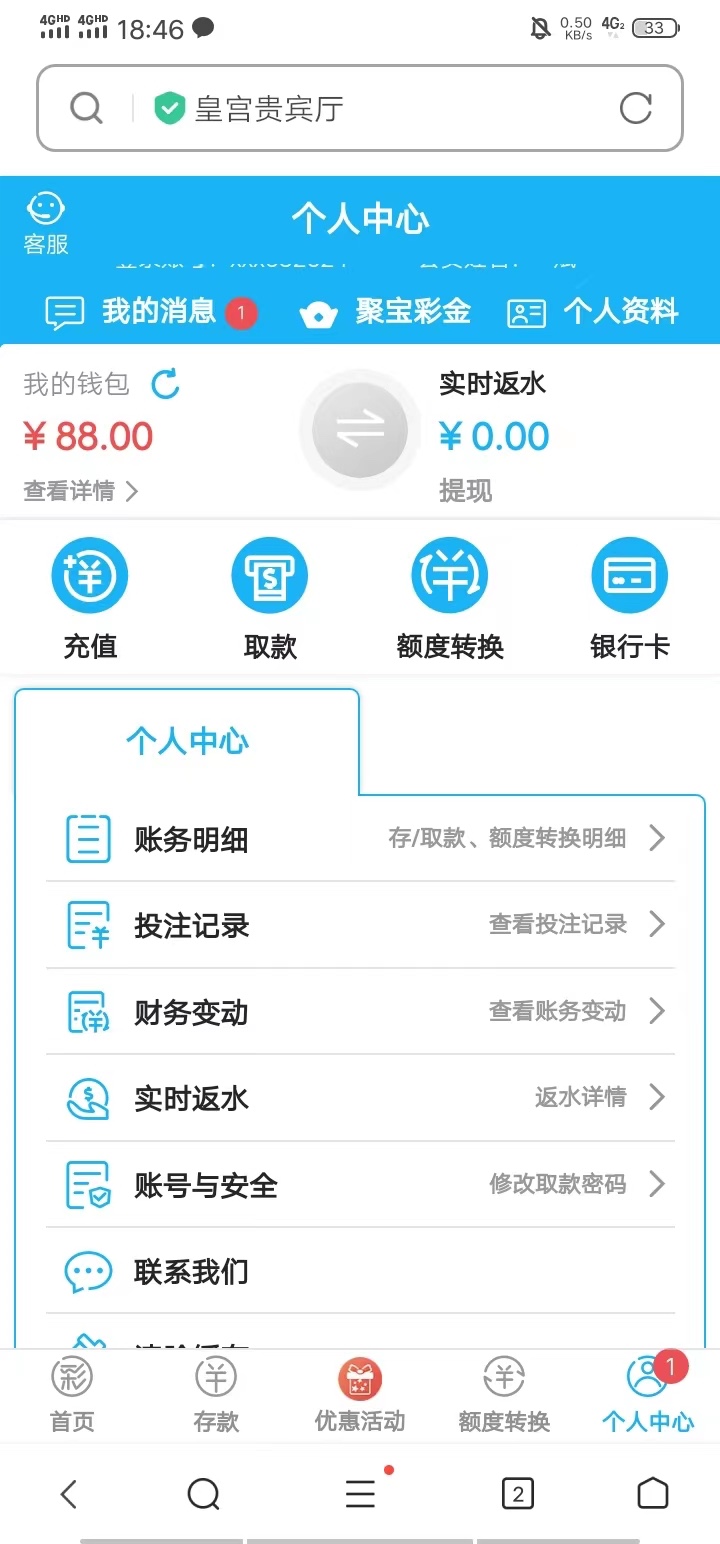Image resolution: width=720 pixels, height=1544 pixels.
Task: Open 客服 customer service
Action: [46, 223]
